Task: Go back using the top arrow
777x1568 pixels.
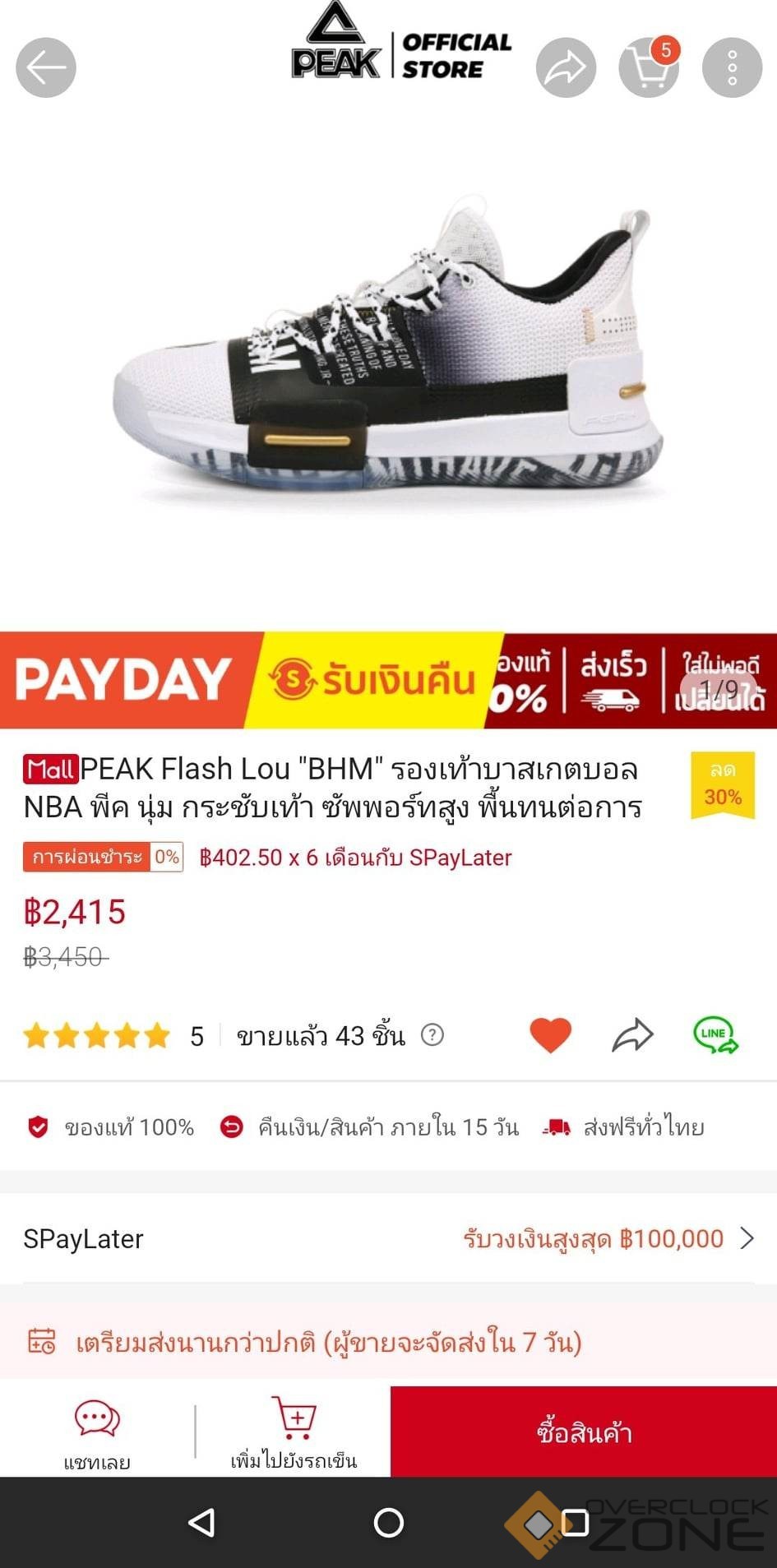Action: 46,67
